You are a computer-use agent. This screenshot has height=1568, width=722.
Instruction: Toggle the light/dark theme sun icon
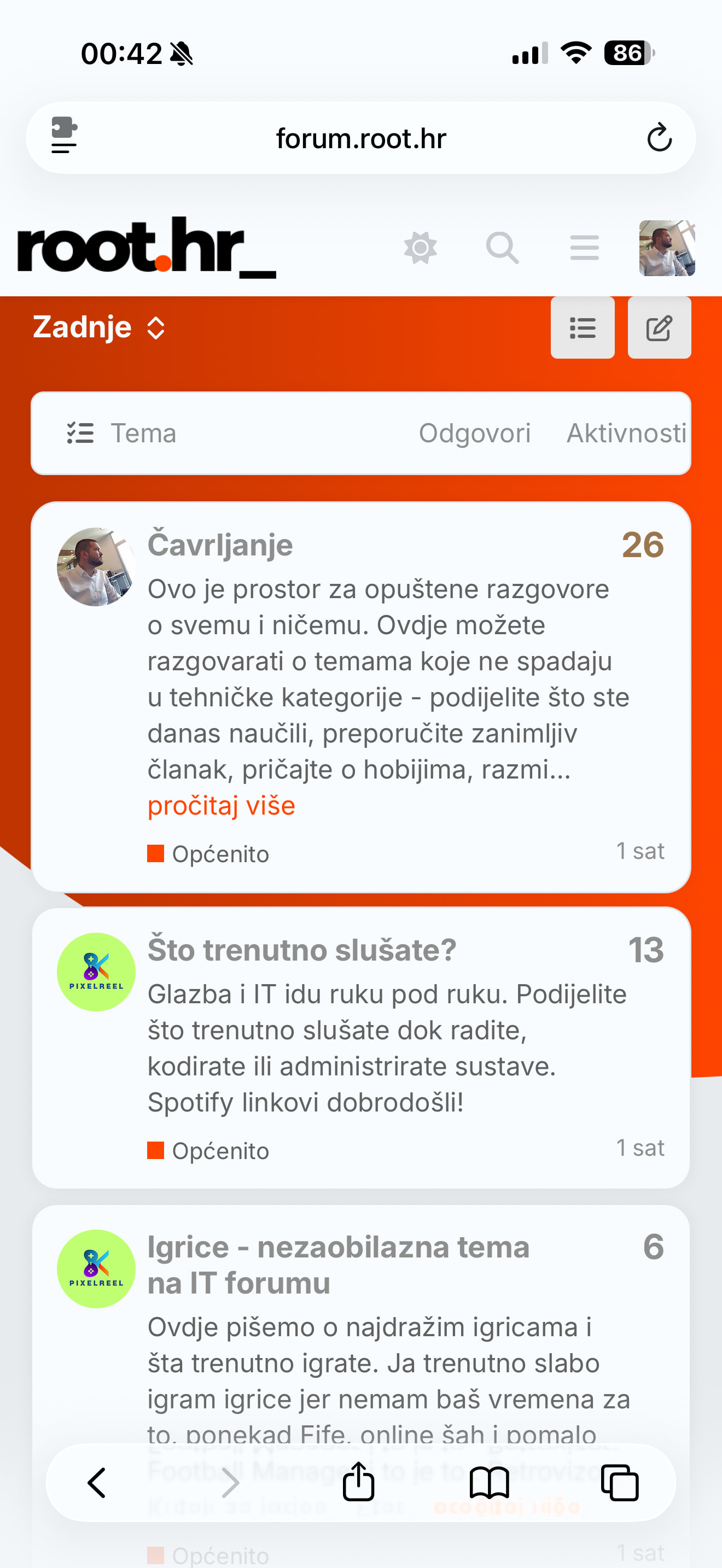point(420,248)
